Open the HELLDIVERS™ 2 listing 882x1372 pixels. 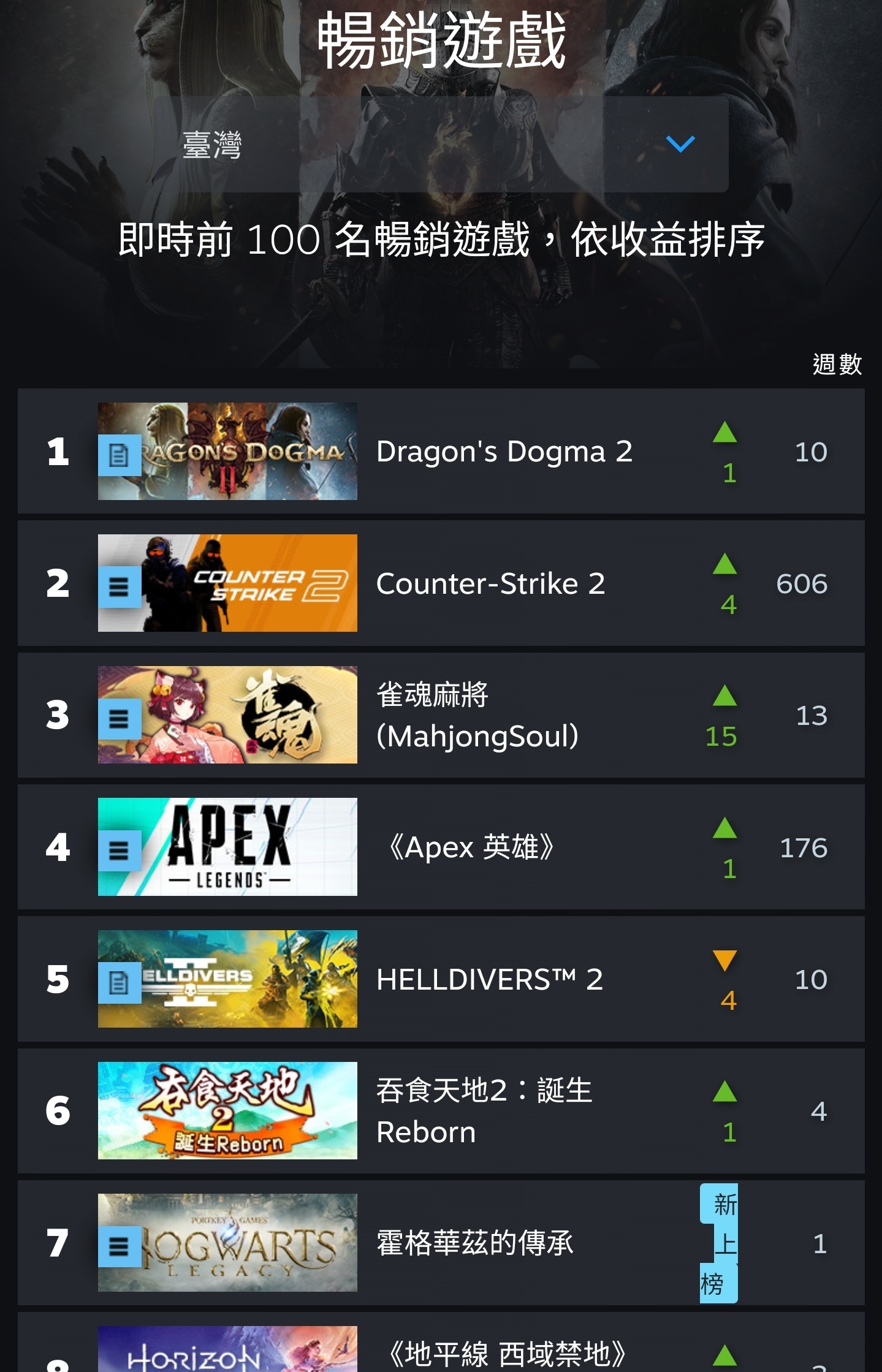pos(489,979)
